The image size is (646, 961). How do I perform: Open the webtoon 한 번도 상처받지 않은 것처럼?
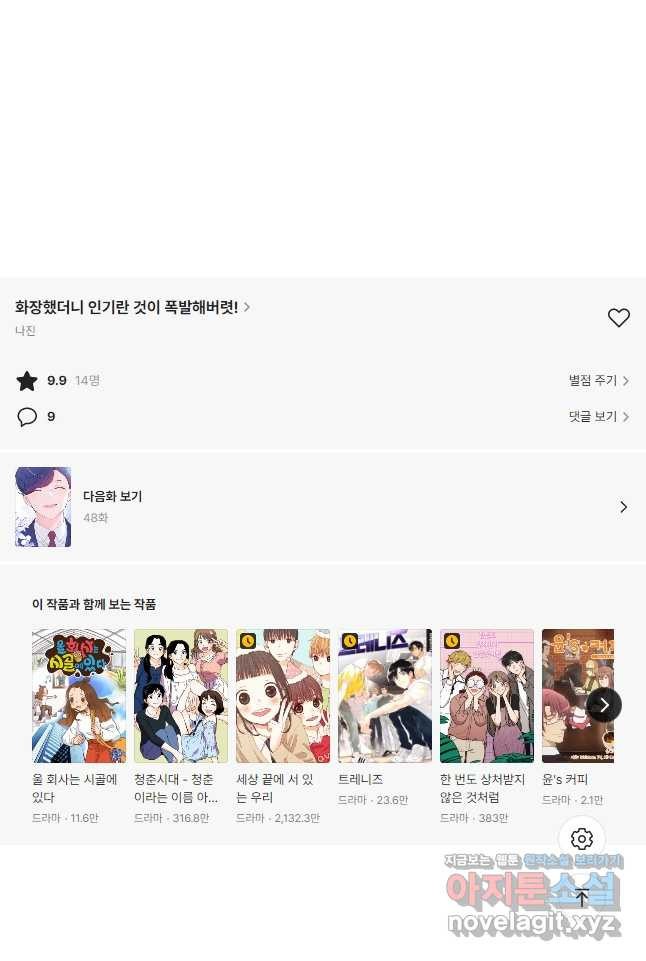pos(487,696)
